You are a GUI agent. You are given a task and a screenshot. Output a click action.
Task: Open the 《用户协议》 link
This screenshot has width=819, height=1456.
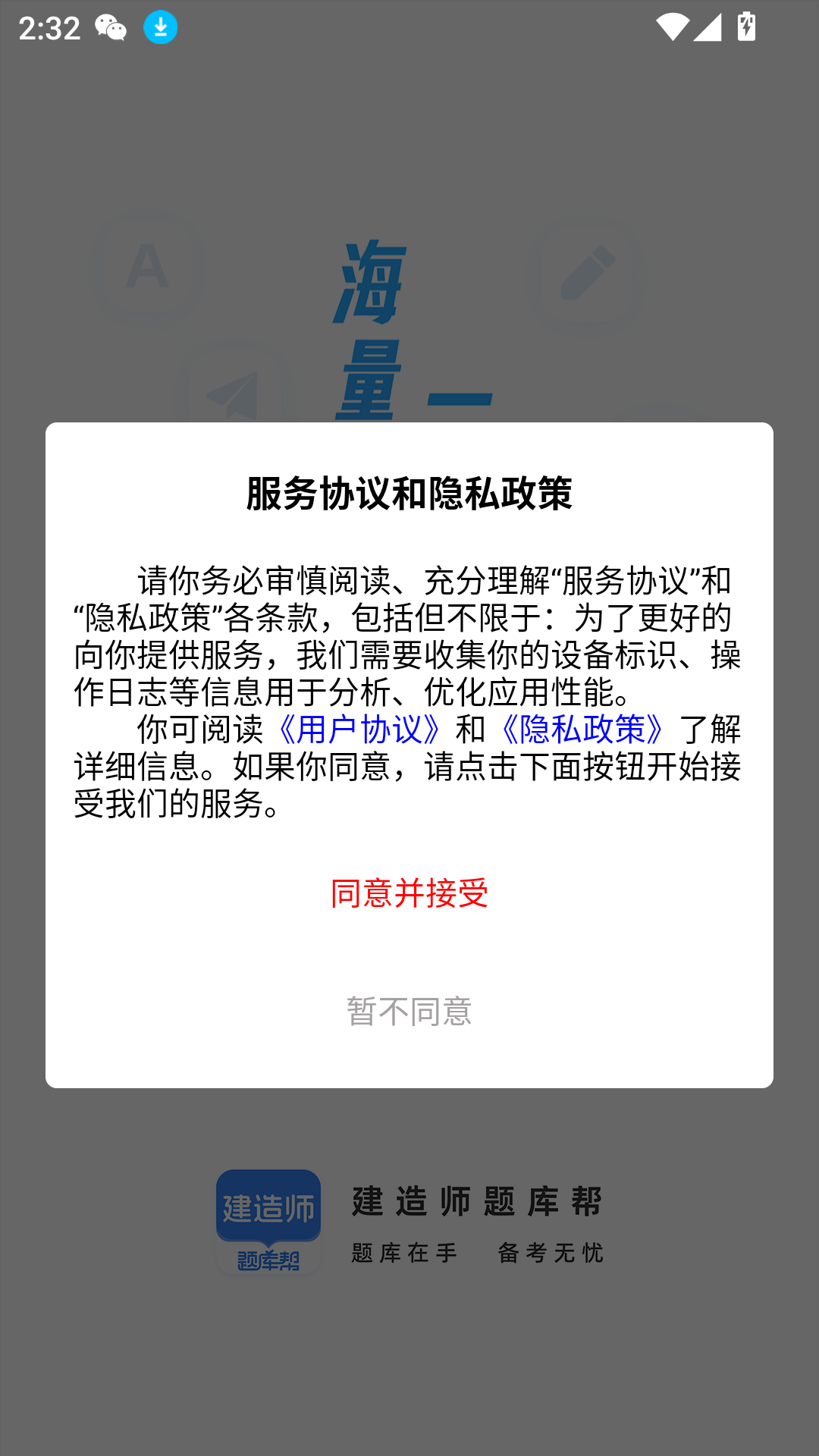click(359, 730)
